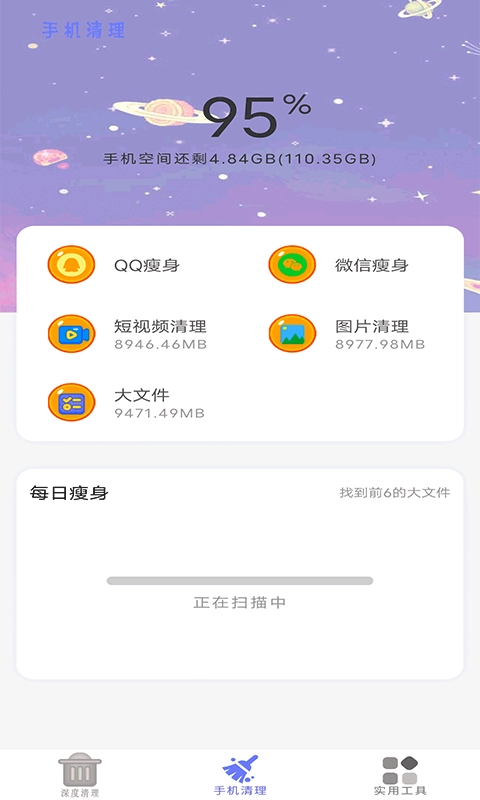Select the 手机清理 tab
Image resolution: width=480 pixels, height=800 pixels.
tap(240, 775)
